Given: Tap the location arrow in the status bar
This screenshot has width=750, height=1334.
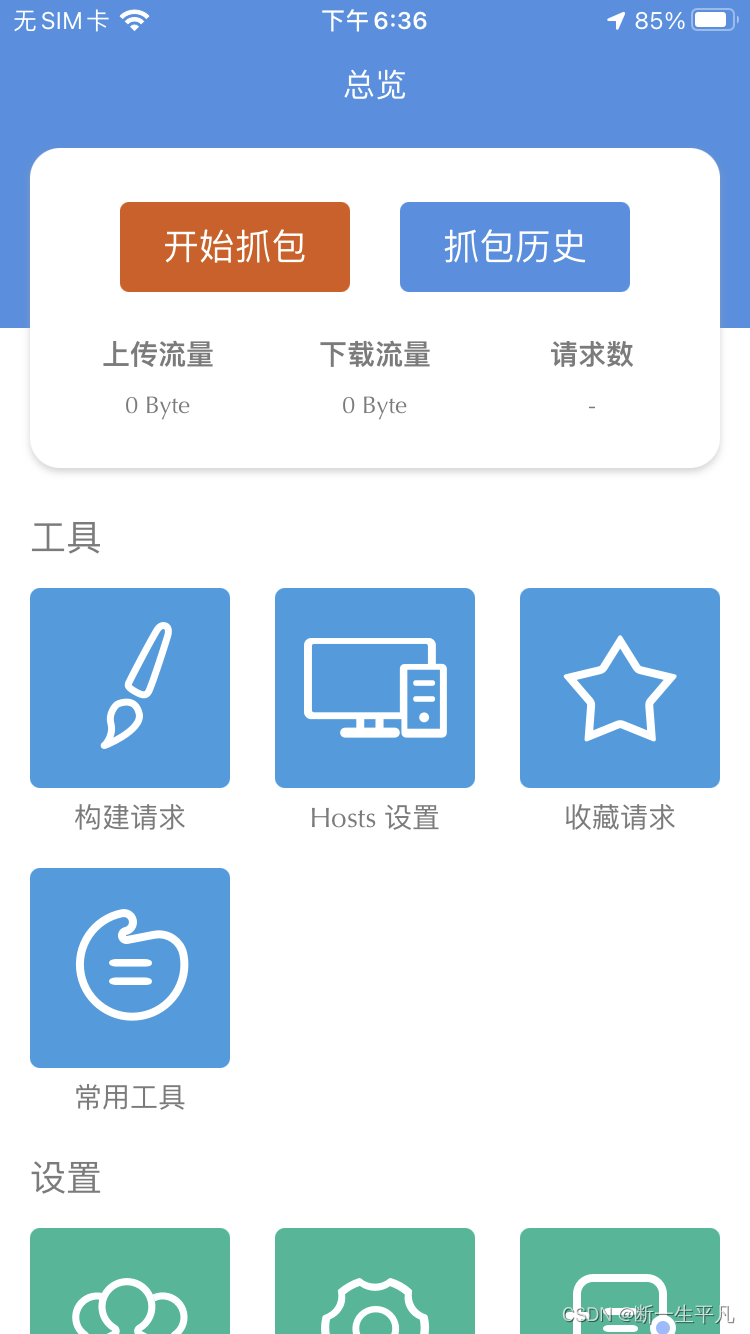Looking at the screenshot, I should click(616, 18).
